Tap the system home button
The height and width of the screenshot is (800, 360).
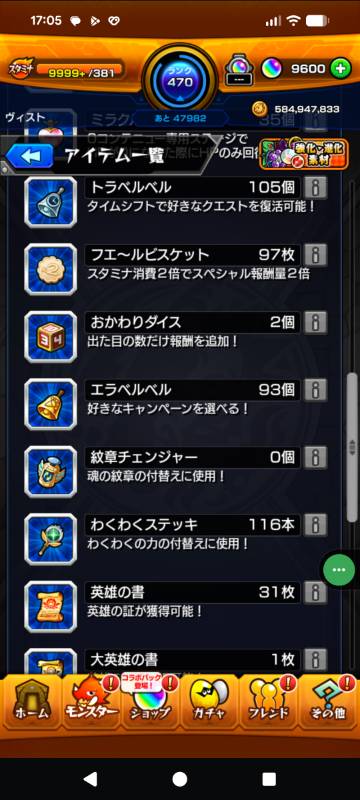(179, 779)
